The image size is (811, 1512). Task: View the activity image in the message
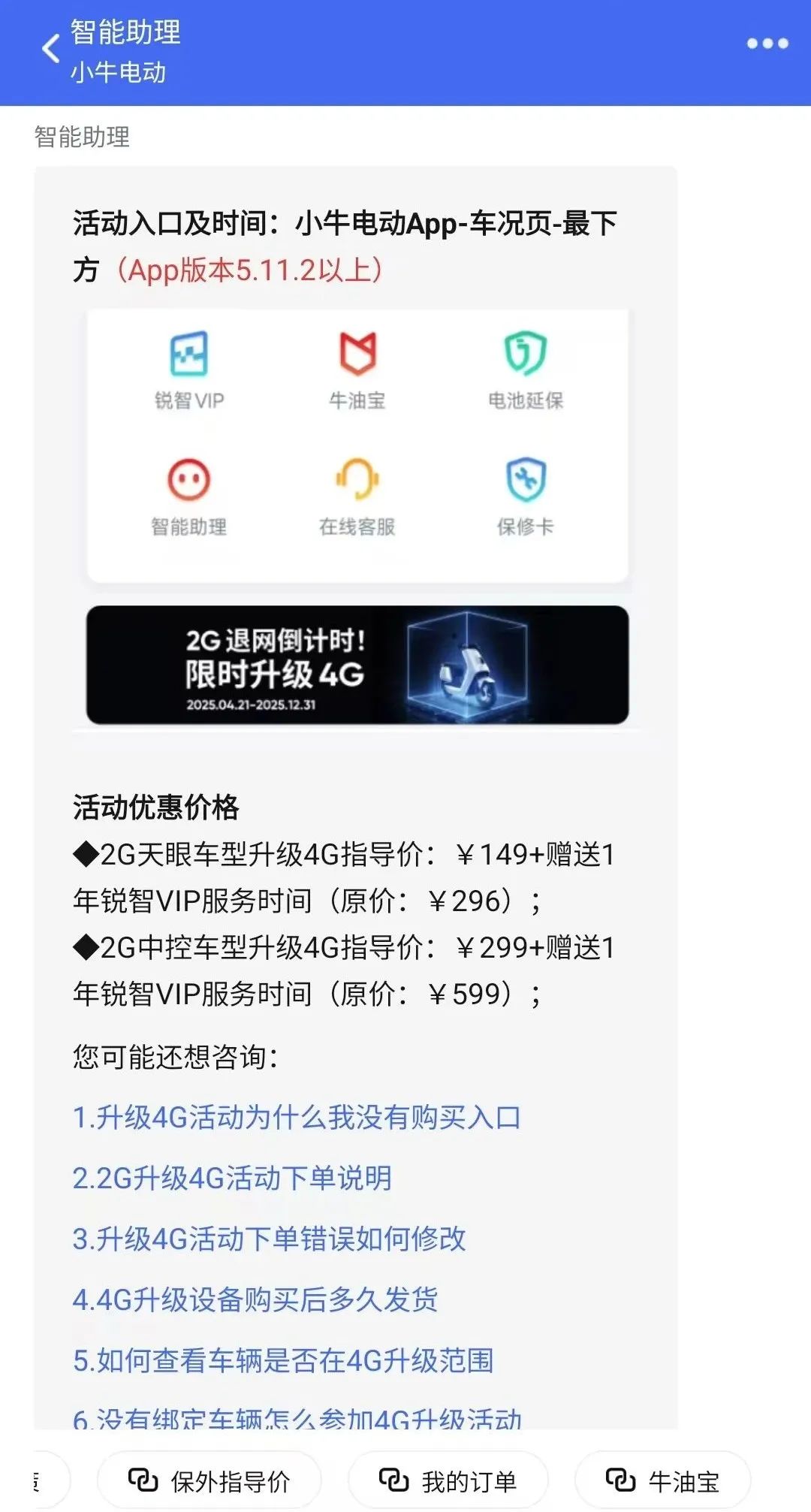click(357, 517)
